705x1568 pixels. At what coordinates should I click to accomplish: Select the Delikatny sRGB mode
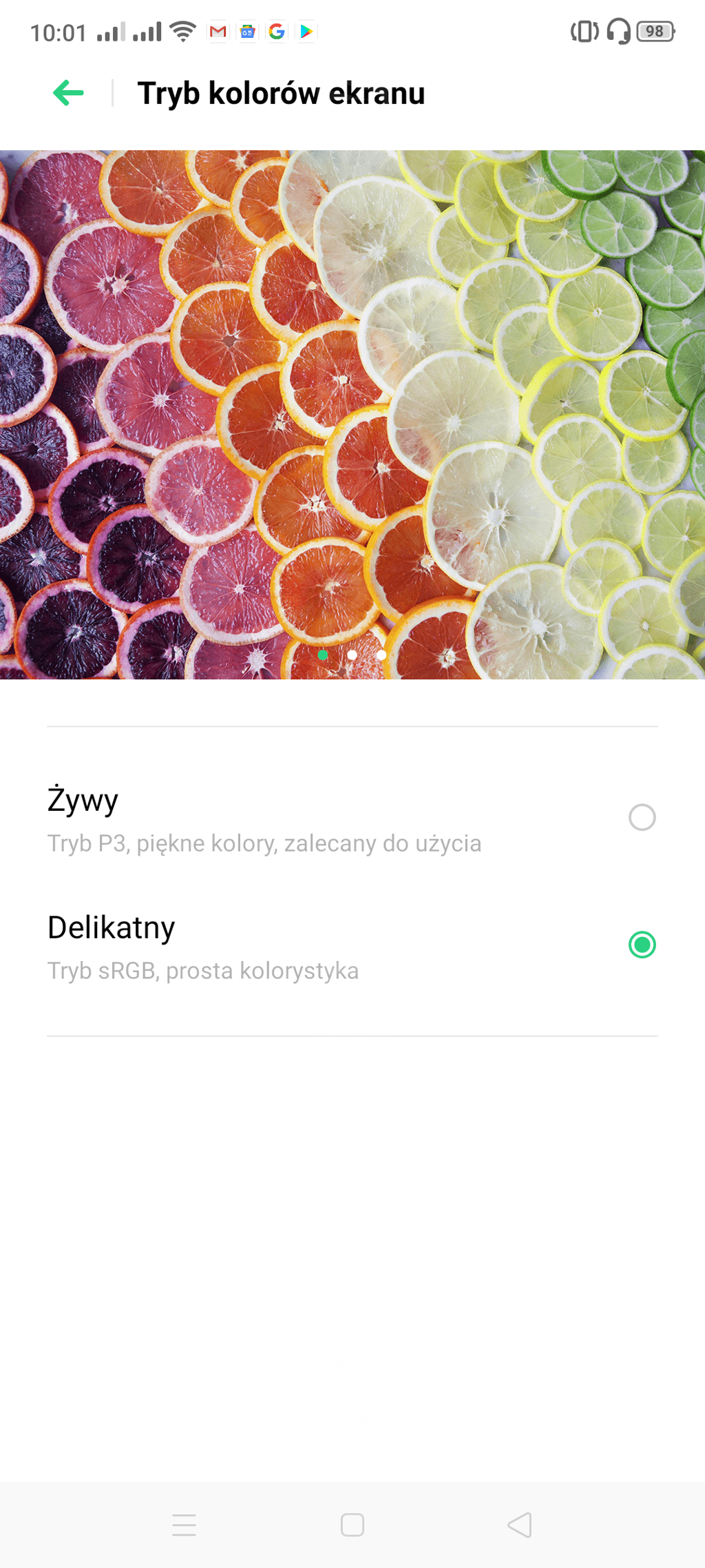[642, 945]
